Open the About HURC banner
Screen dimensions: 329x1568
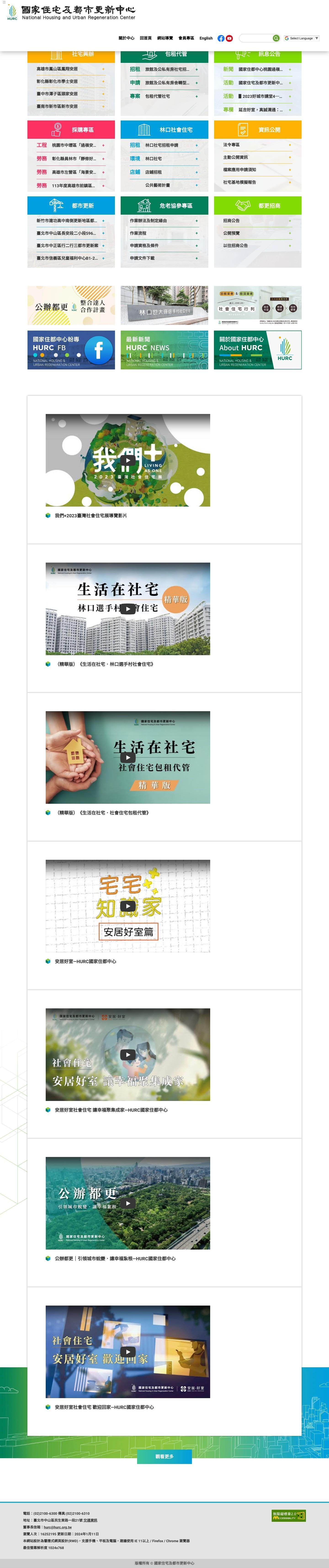257,350
